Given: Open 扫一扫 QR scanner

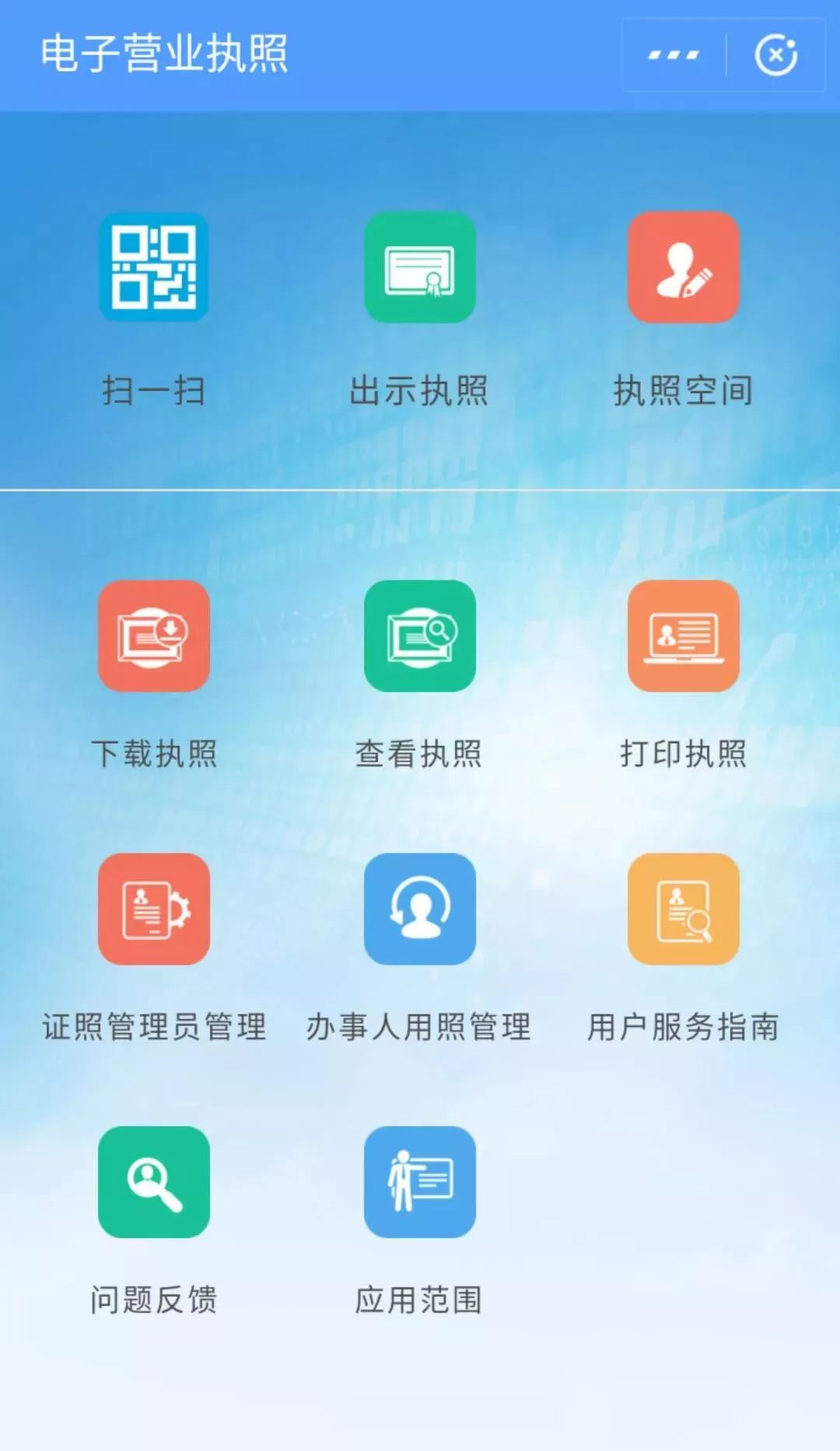Looking at the screenshot, I should 154,268.
